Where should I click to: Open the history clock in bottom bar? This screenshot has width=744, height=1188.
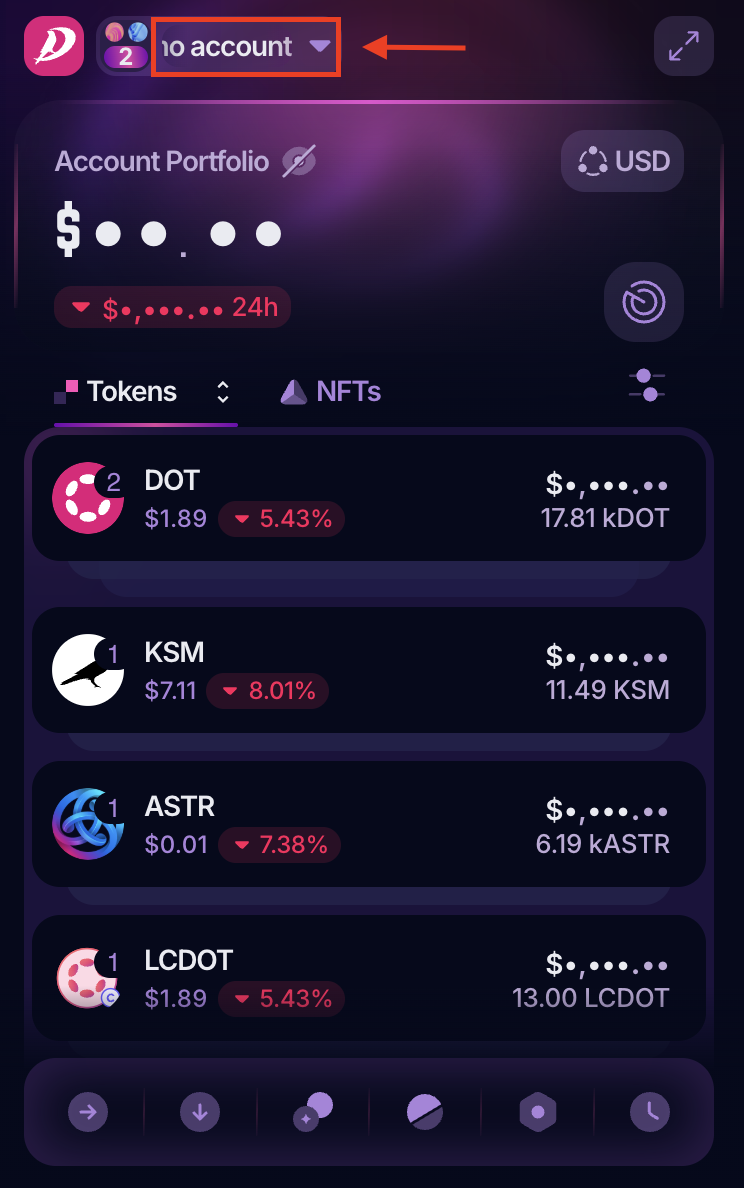pos(650,1111)
